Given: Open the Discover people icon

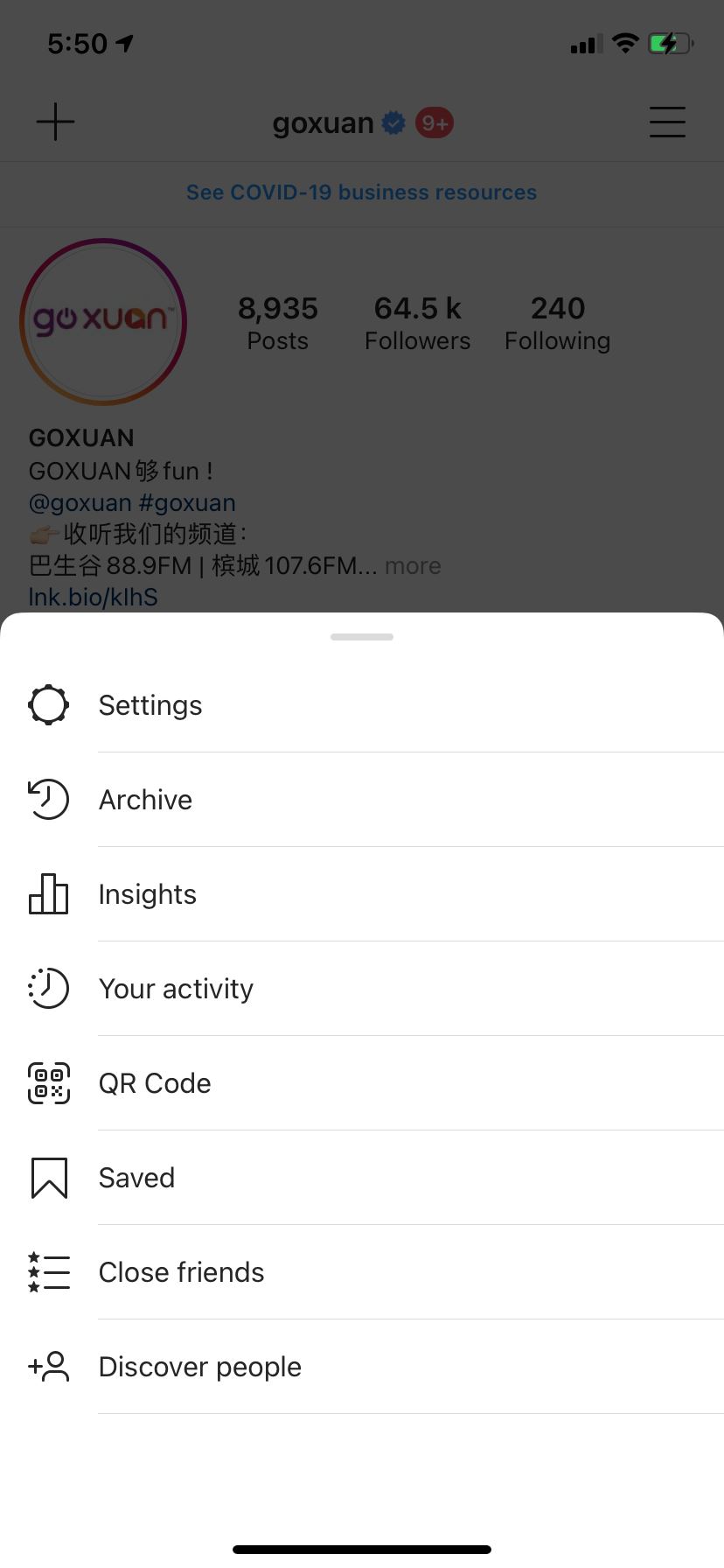Looking at the screenshot, I should 48,1366.
